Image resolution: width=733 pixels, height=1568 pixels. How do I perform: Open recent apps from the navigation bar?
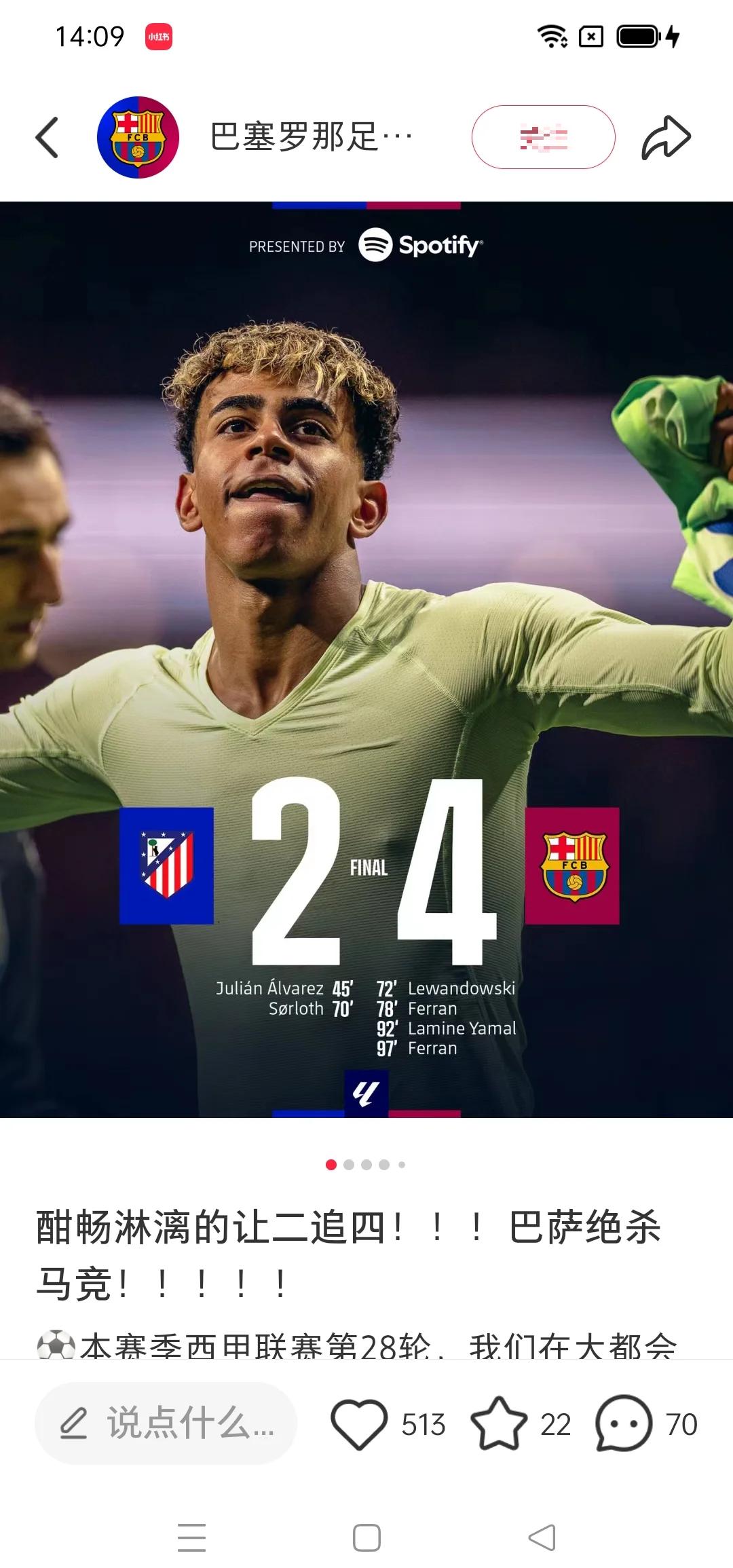point(191,1537)
